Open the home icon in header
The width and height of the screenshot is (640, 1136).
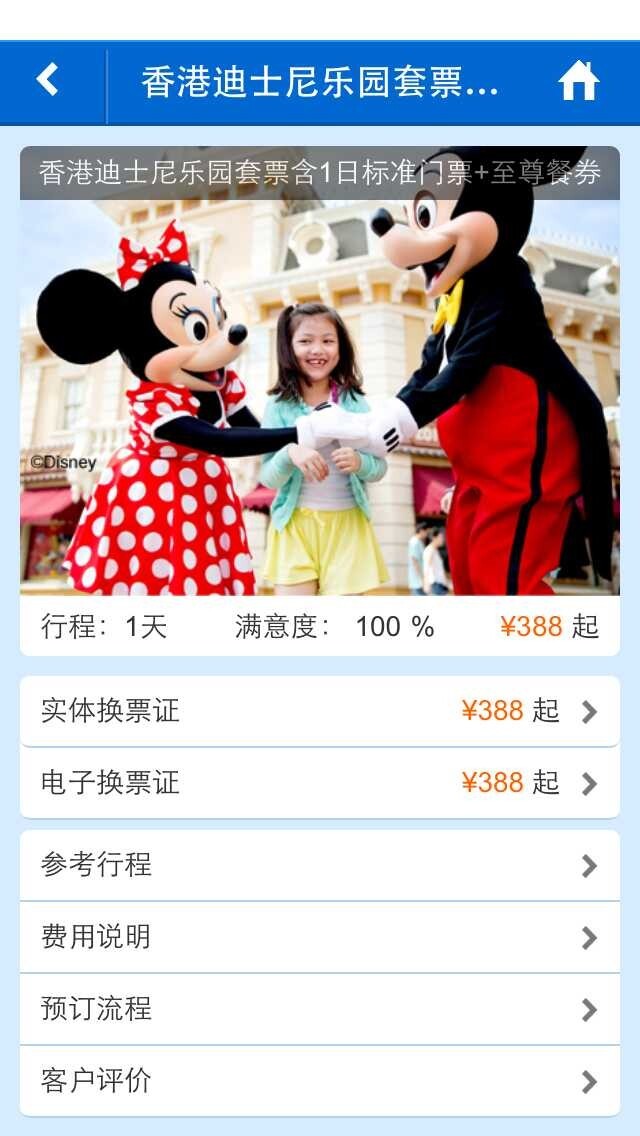pyautogui.click(x=578, y=81)
